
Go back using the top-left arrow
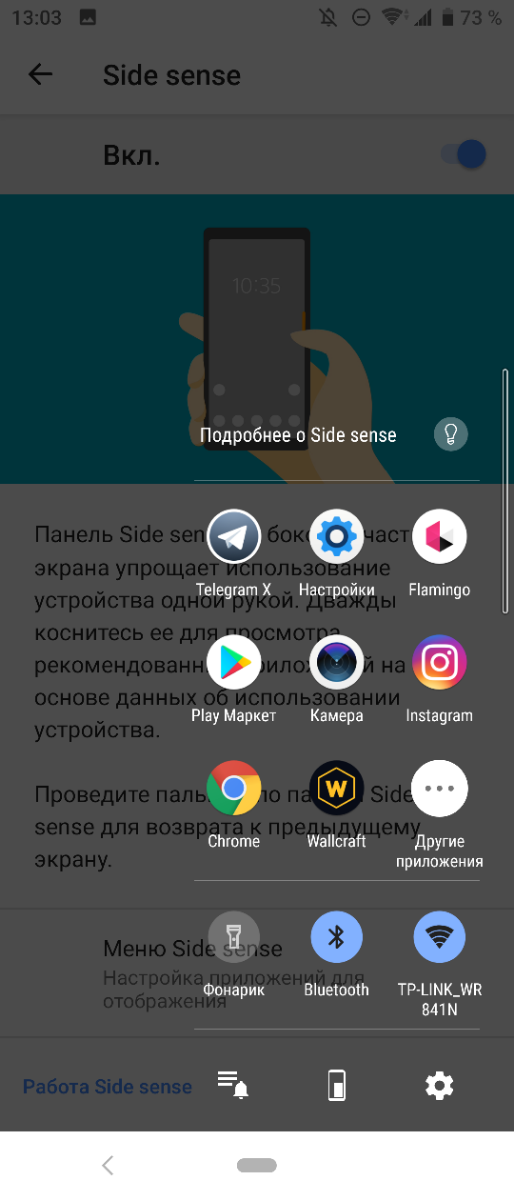tap(40, 74)
